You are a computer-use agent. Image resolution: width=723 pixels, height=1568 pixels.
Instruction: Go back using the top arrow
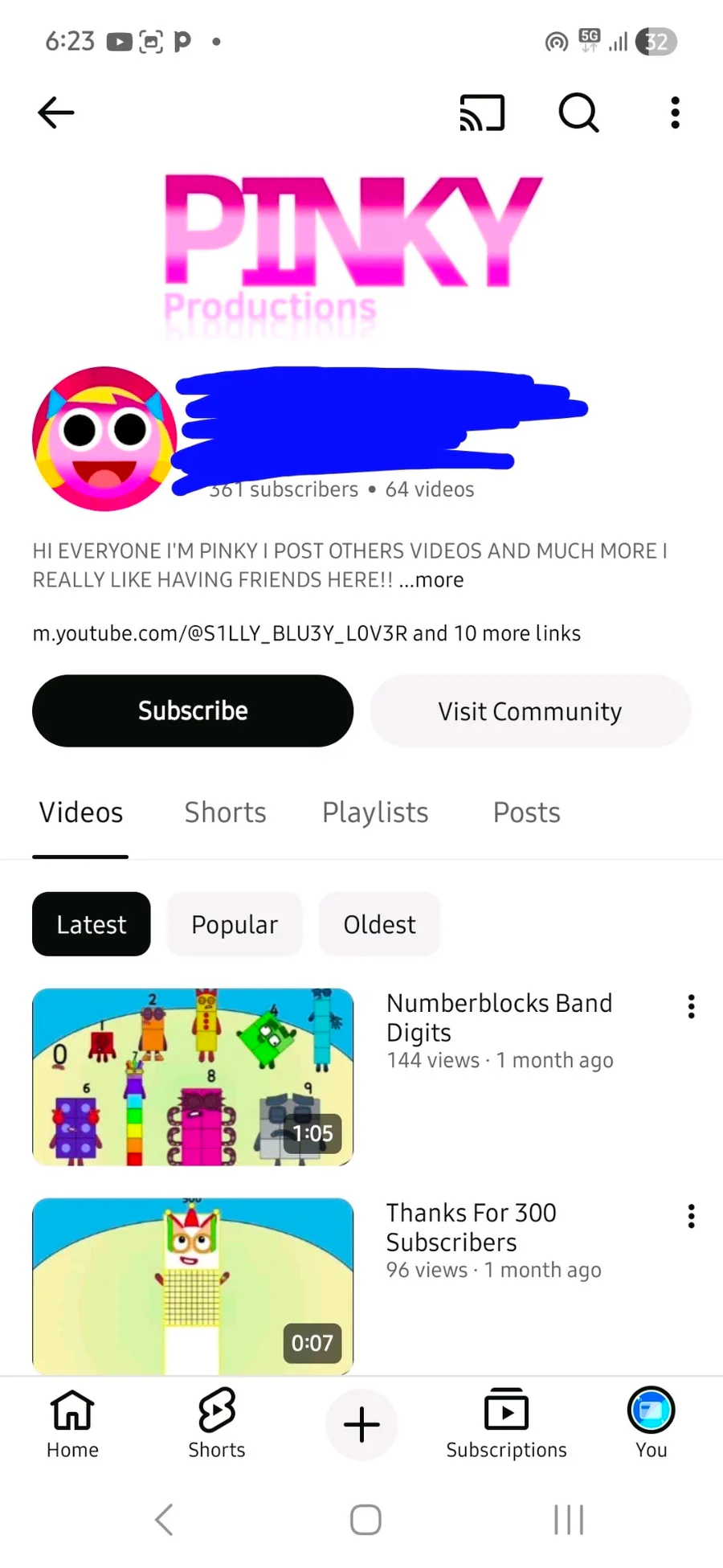click(x=56, y=113)
